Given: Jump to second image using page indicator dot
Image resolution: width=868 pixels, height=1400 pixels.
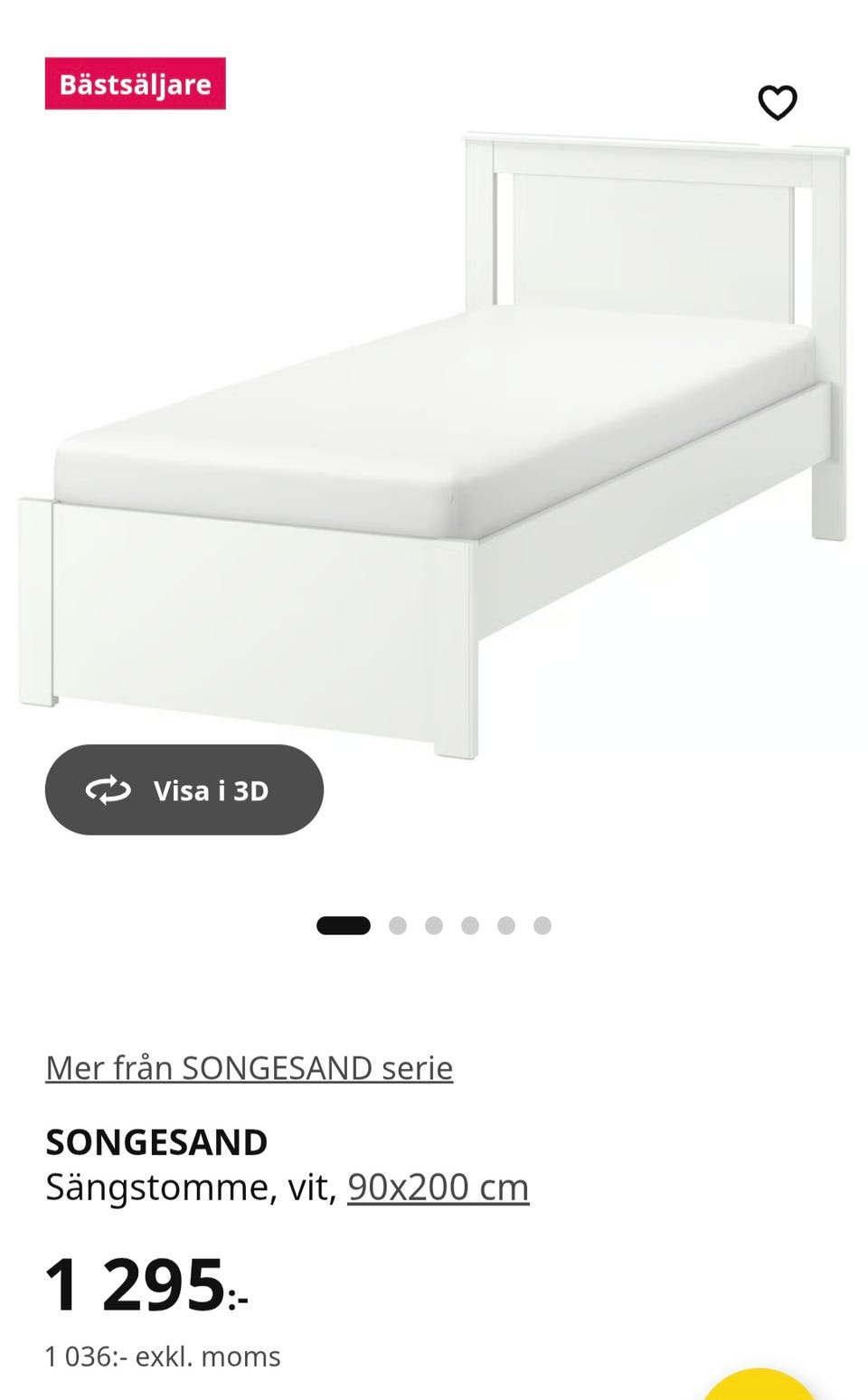Looking at the screenshot, I should point(398,925).
